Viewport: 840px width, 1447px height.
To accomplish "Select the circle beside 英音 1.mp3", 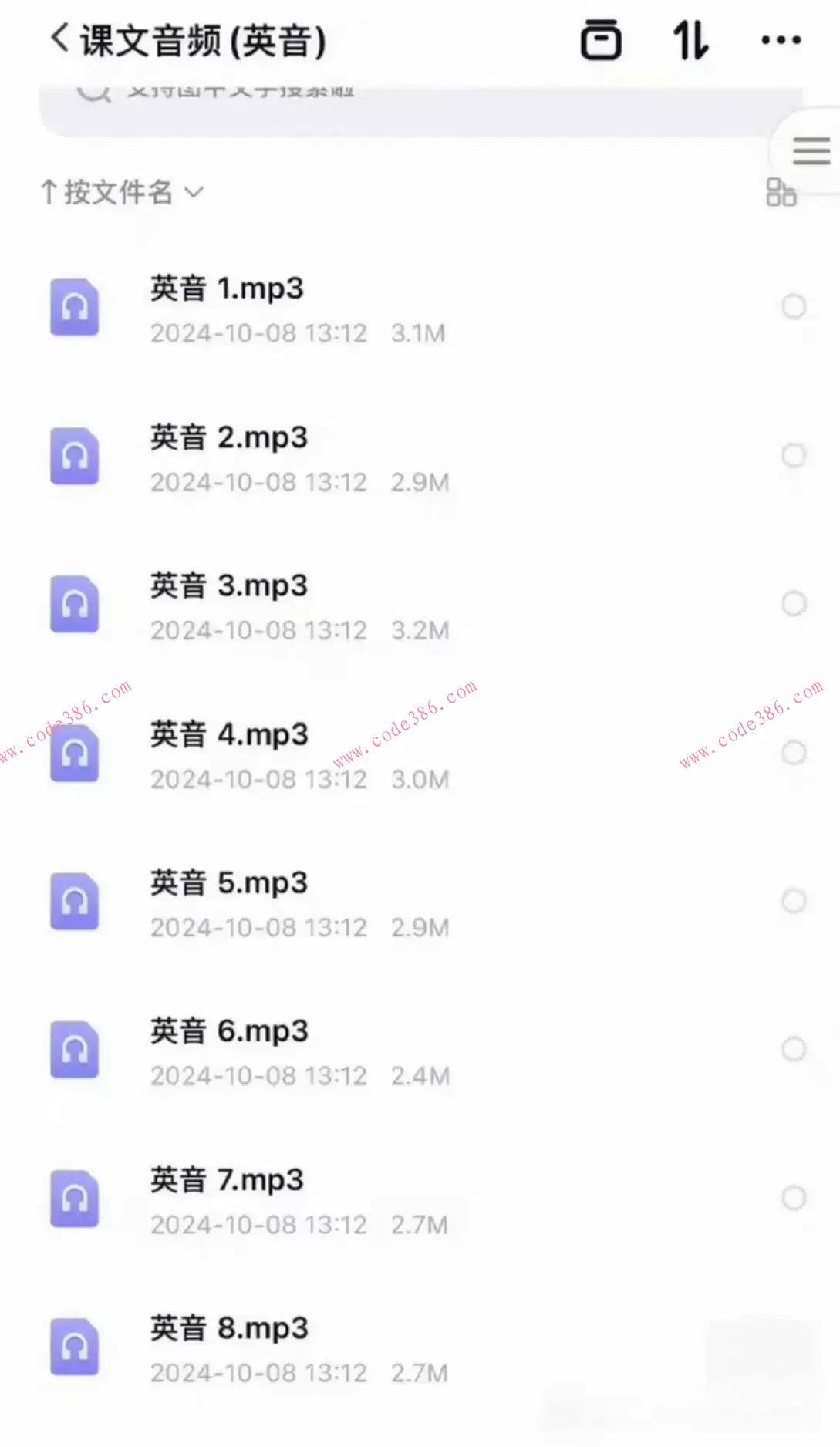I will pos(794,307).
